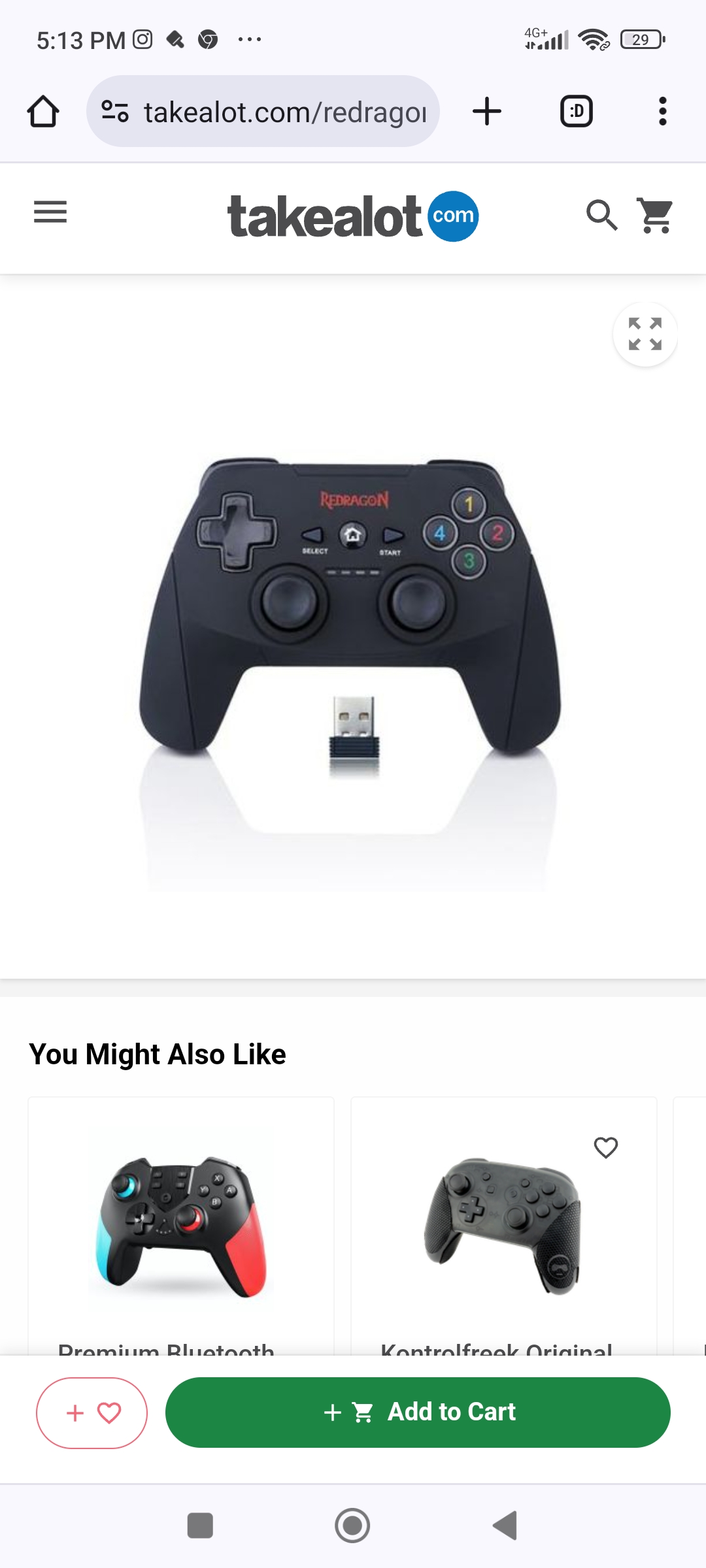The width and height of the screenshot is (706, 1568).
Task: Open the shopping cart
Action: click(656, 215)
